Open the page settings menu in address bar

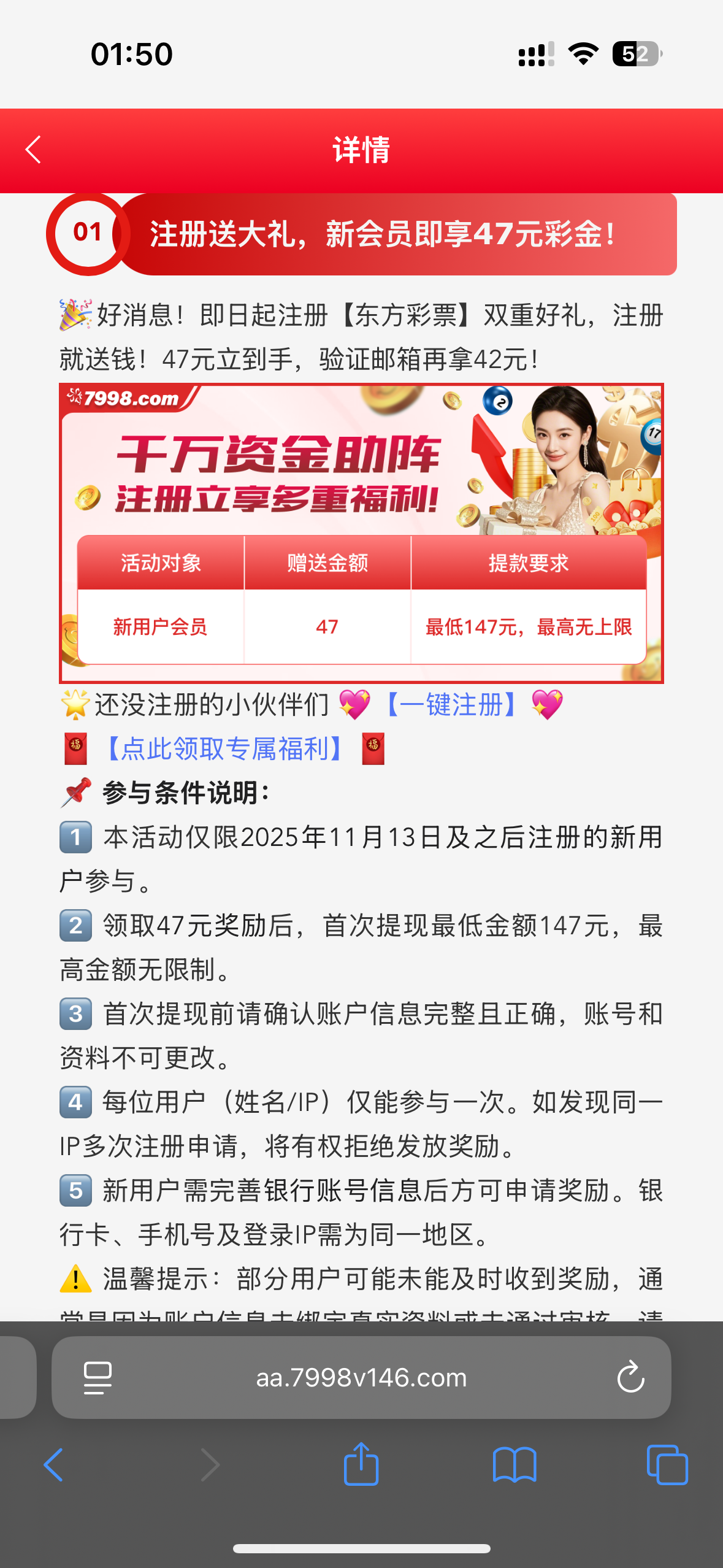coord(98,1378)
